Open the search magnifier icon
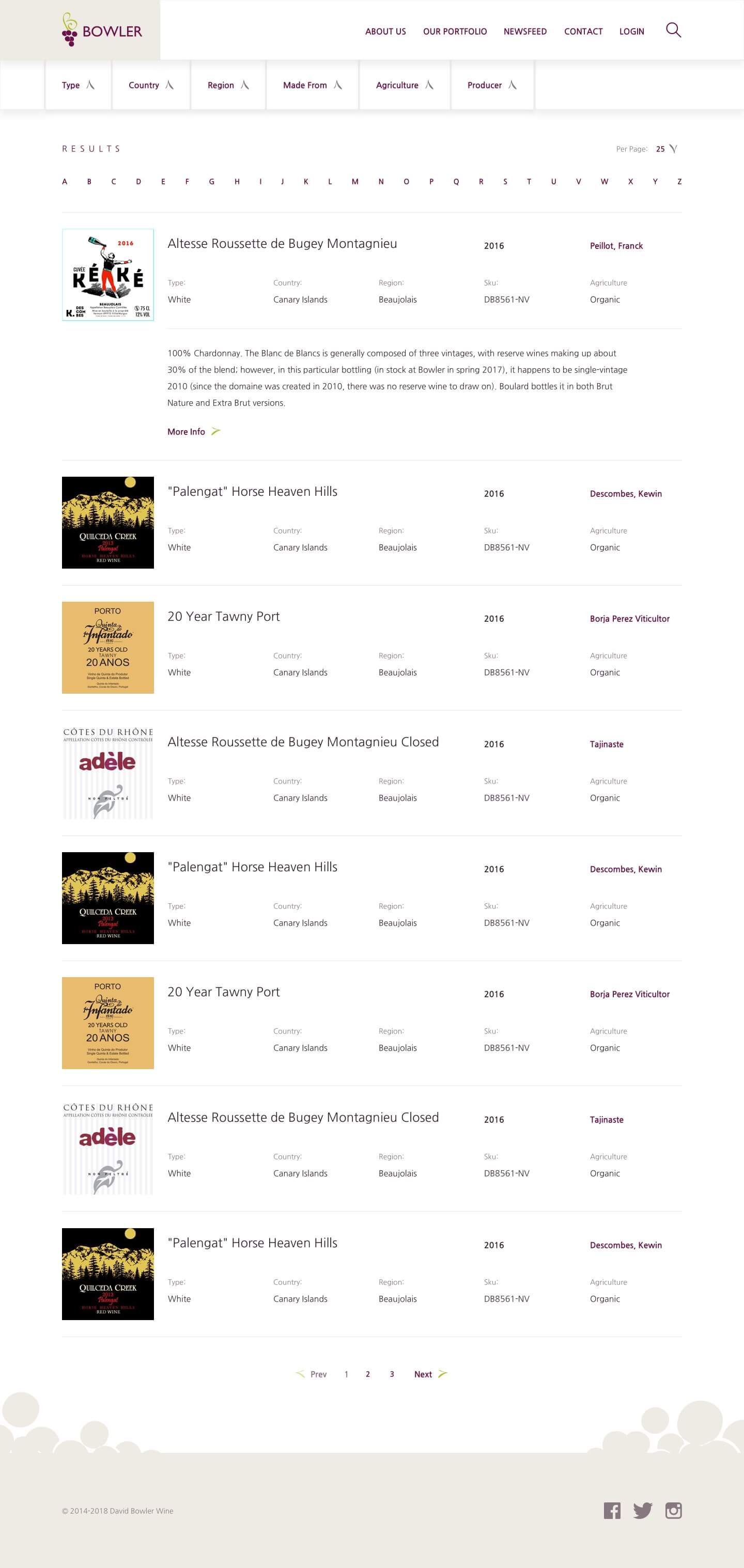744x1568 pixels. (673, 30)
